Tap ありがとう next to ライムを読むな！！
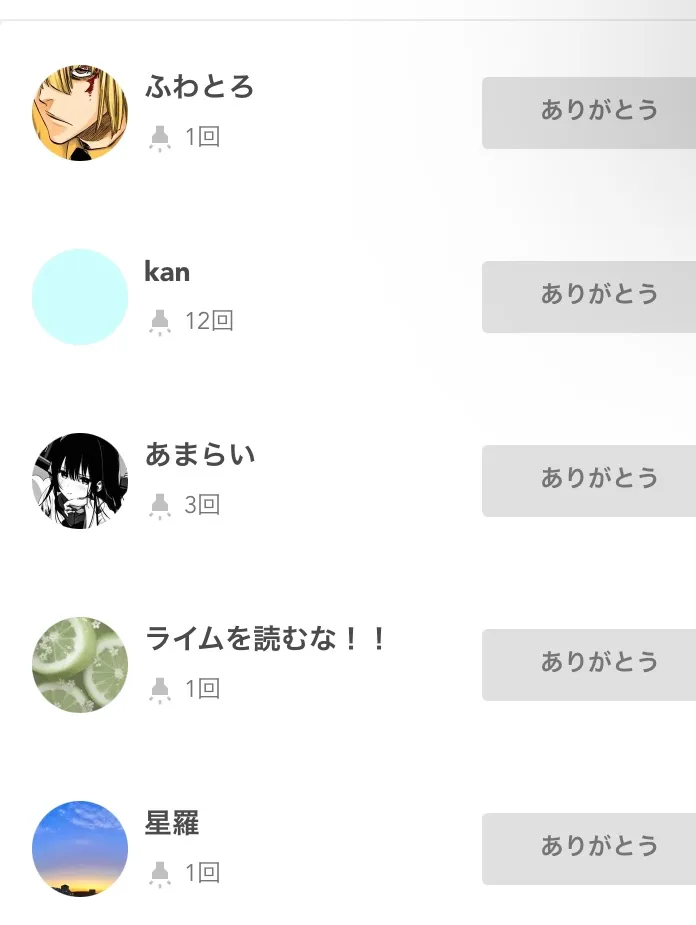 [x=590, y=664]
